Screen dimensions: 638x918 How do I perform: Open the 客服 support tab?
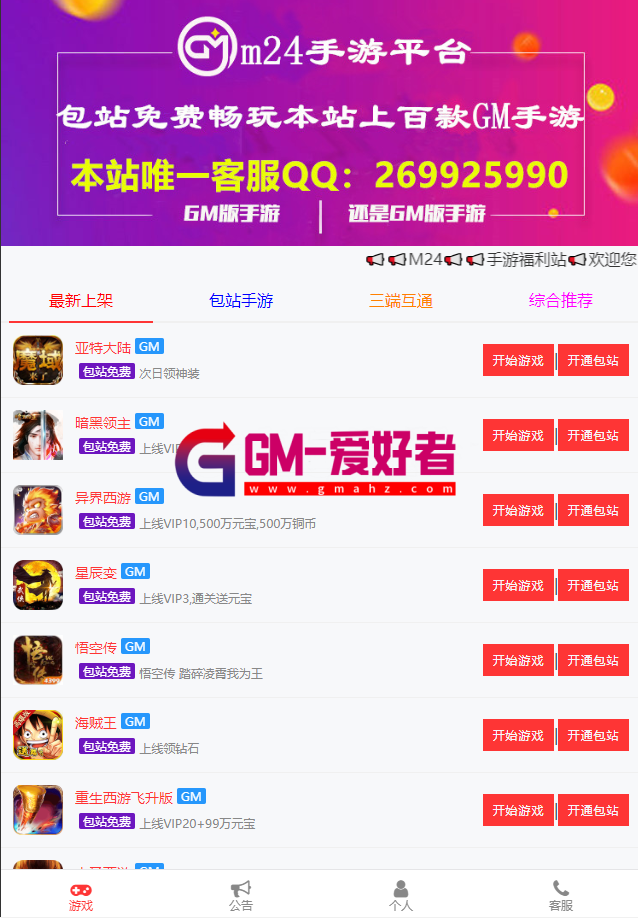click(x=561, y=896)
